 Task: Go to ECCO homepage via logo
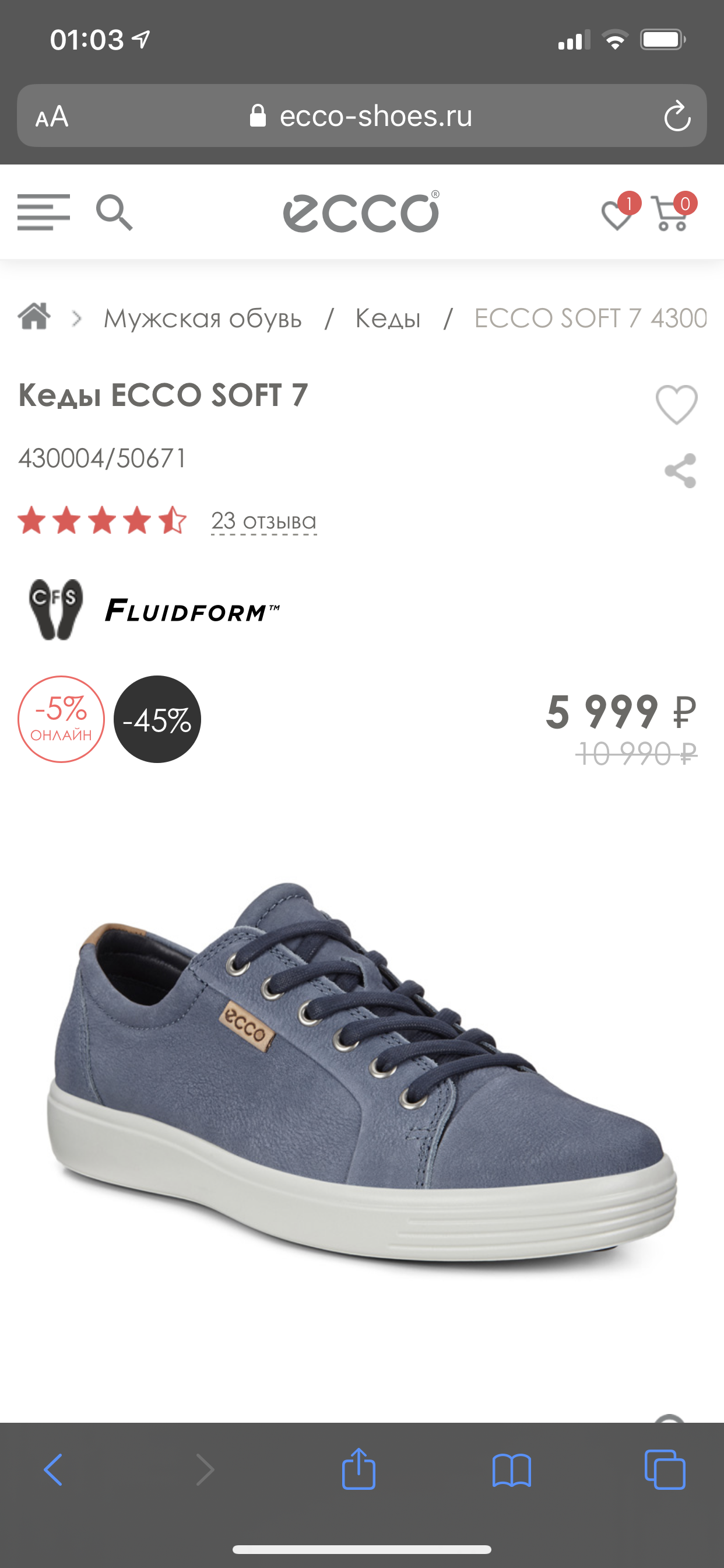pyautogui.click(x=361, y=212)
